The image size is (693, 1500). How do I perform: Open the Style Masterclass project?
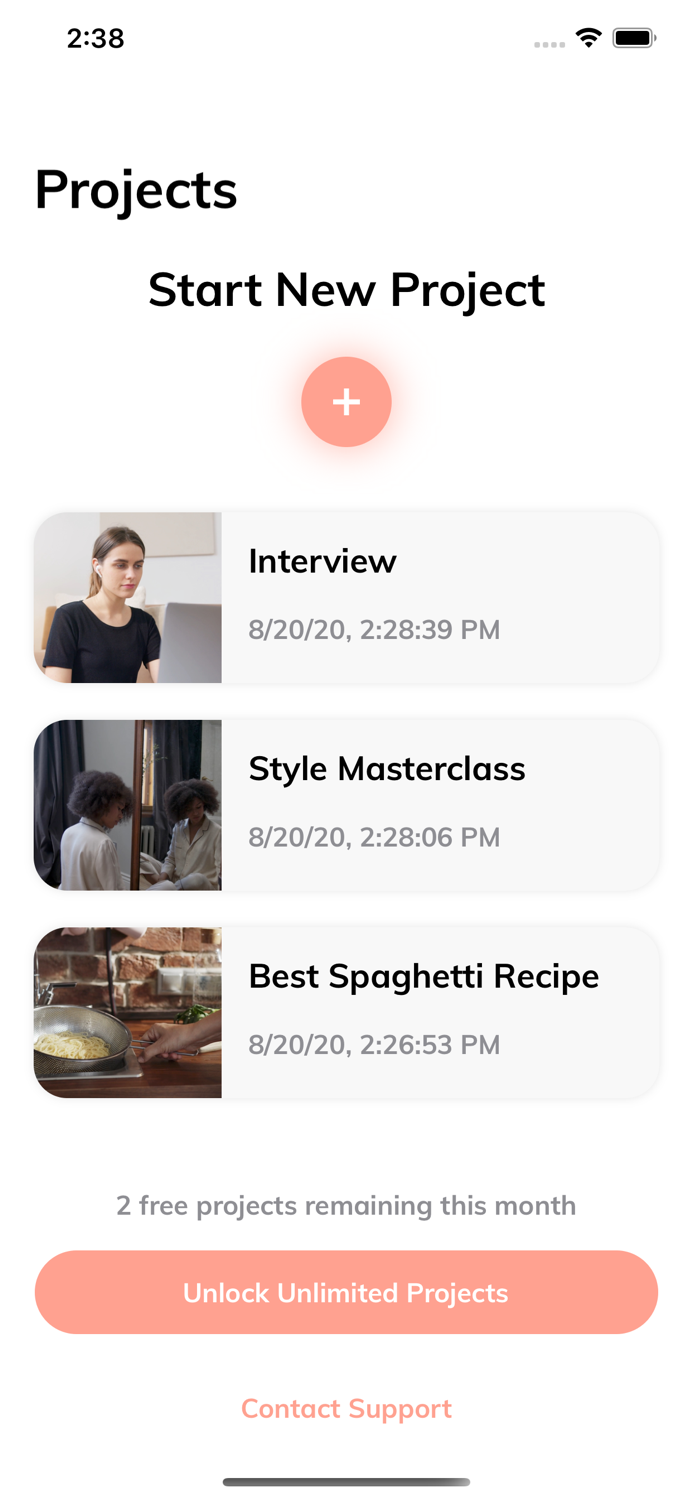pyautogui.click(x=346, y=805)
